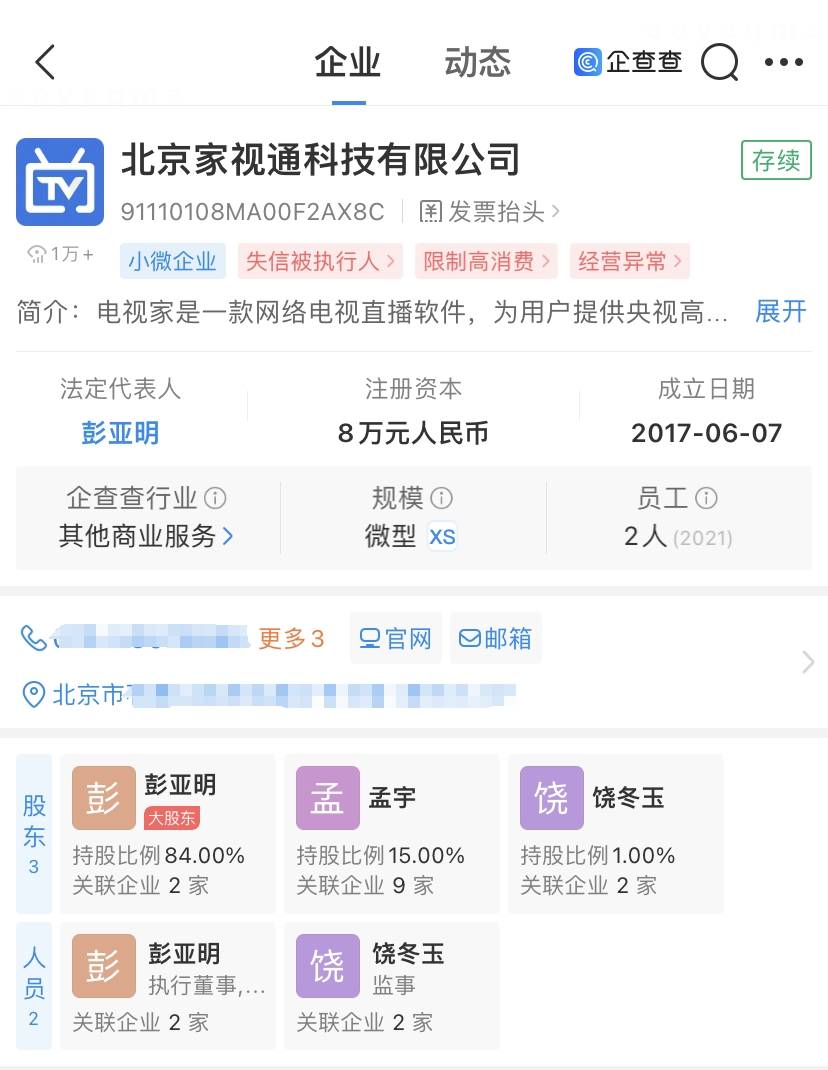
Task: Open personnel card 饶冬玉 监事
Action: point(392,986)
